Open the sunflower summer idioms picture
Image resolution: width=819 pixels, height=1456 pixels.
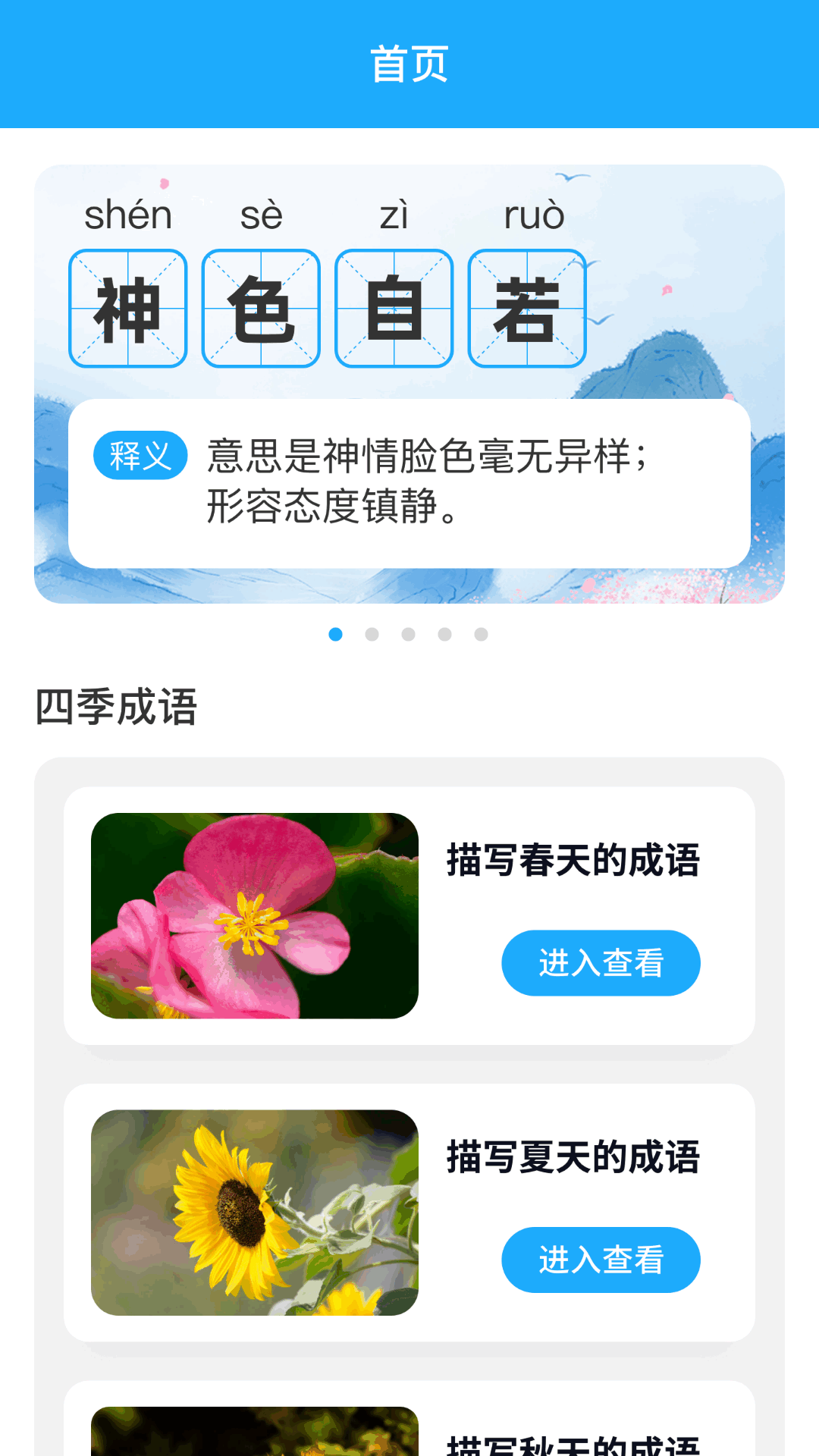pyautogui.click(x=255, y=1213)
